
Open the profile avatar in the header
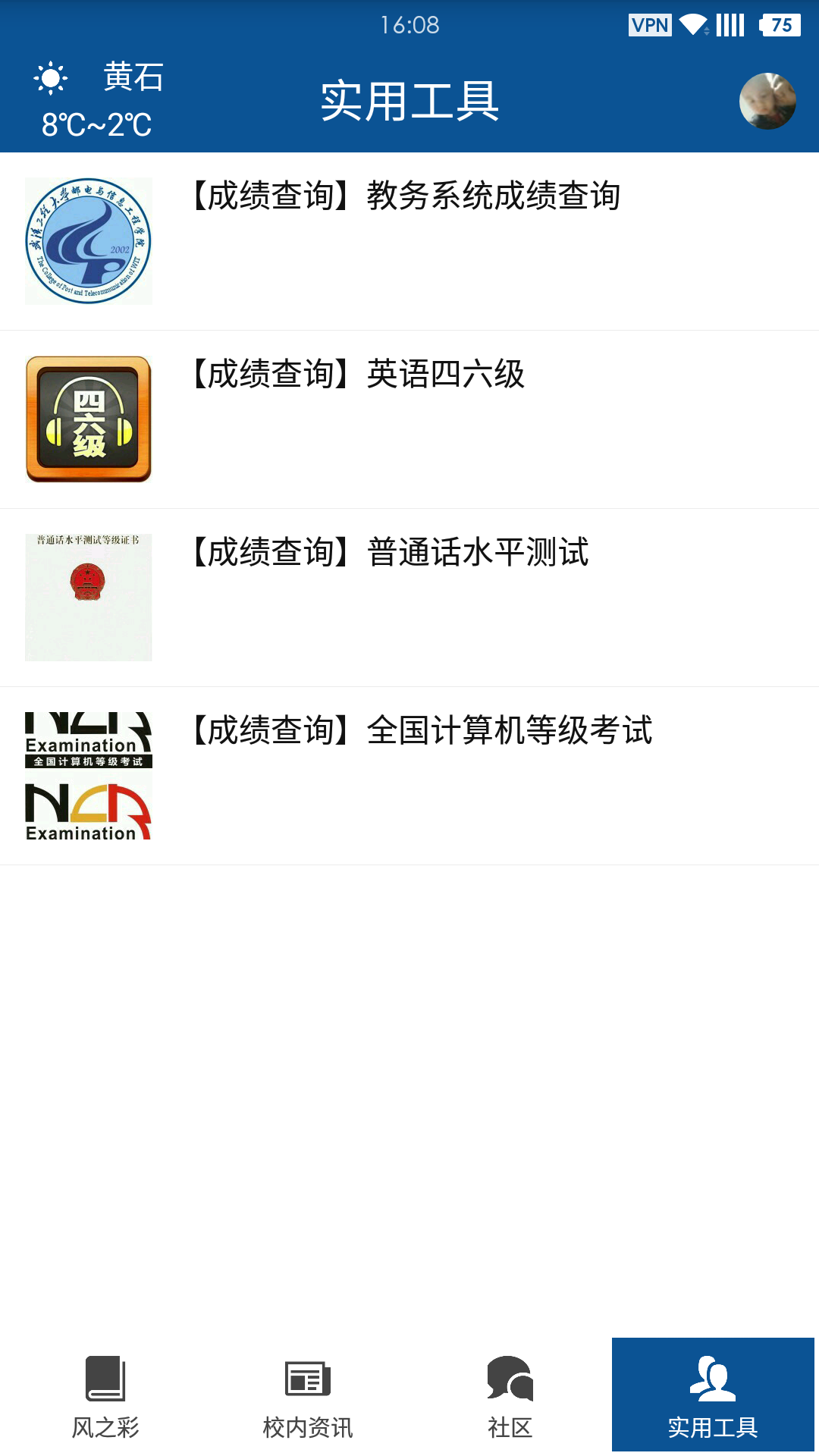pos(767,101)
